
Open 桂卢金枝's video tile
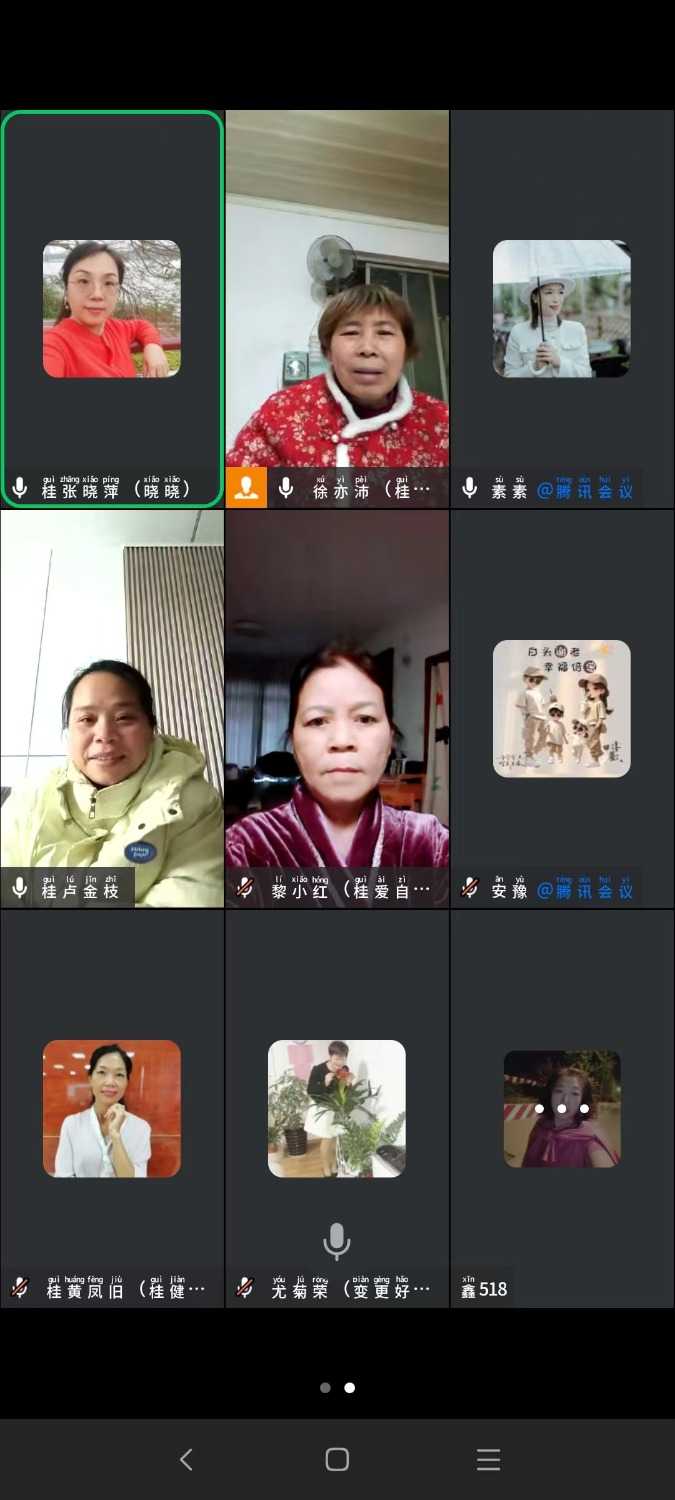click(111, 708)
